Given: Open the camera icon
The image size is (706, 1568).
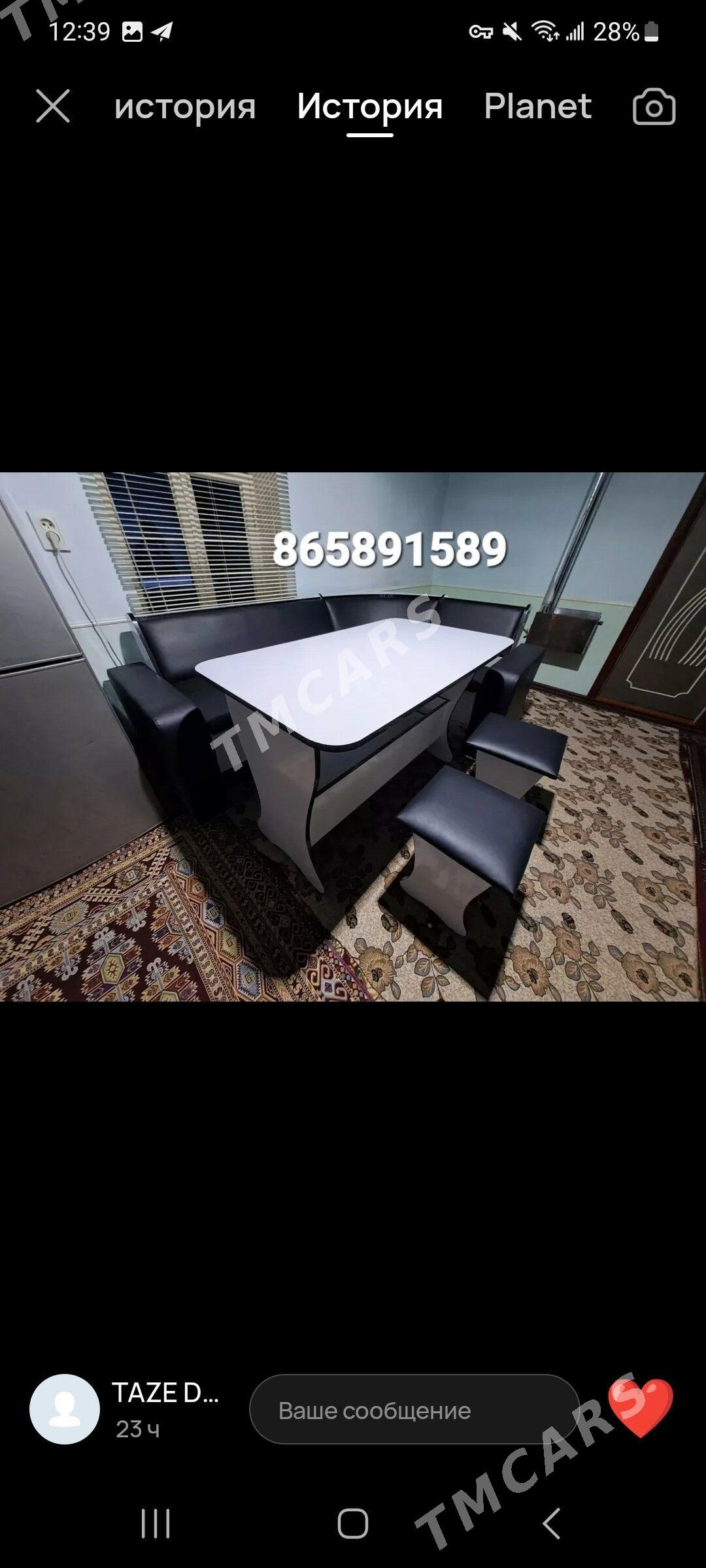Looking at the screenshot, I should pos(654,106).
